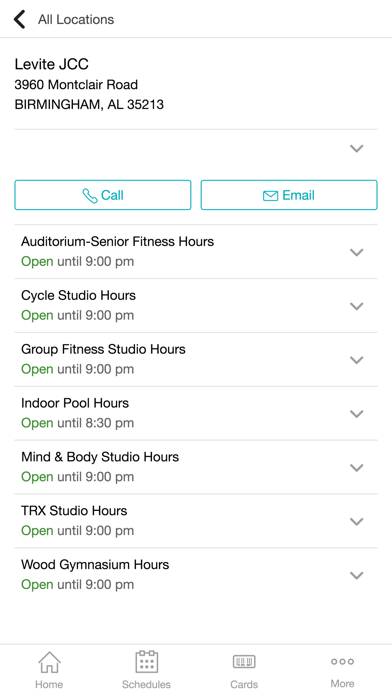Open Mind & Body Studio Hours
392x696 pixels.
tap(196, 467)
